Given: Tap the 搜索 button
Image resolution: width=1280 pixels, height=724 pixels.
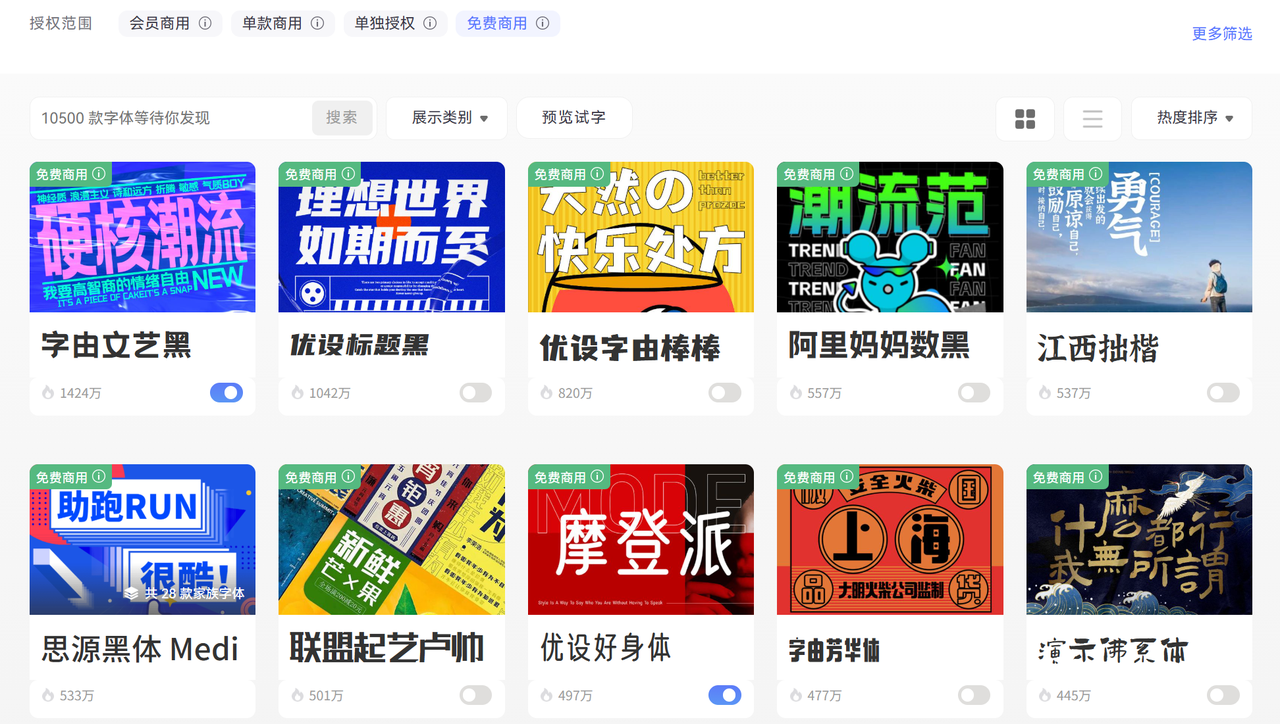Looking at the screenshot, I should [x=342, y=118].
